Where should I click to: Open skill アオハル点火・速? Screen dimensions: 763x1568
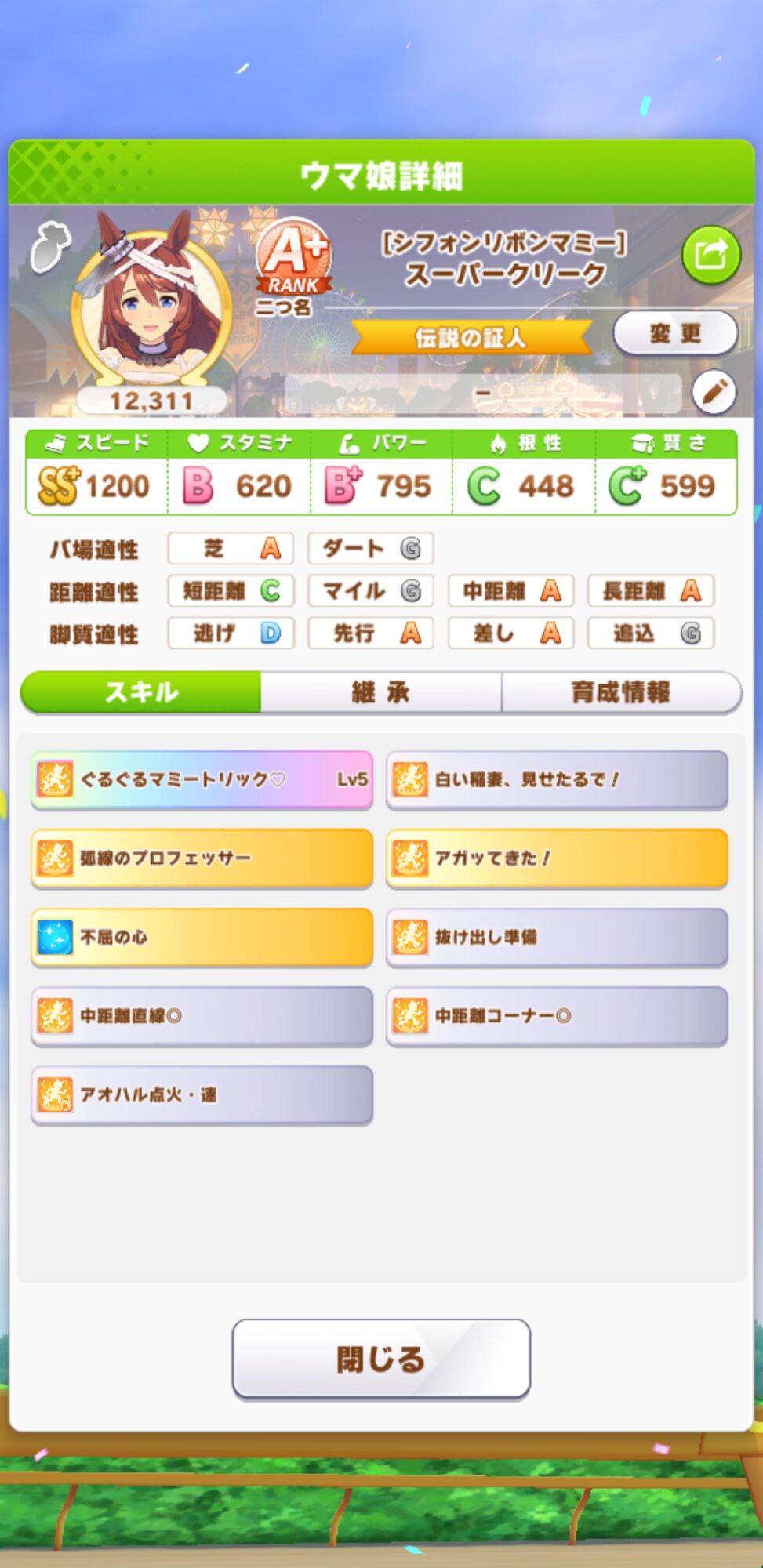tap(202, 1094)
